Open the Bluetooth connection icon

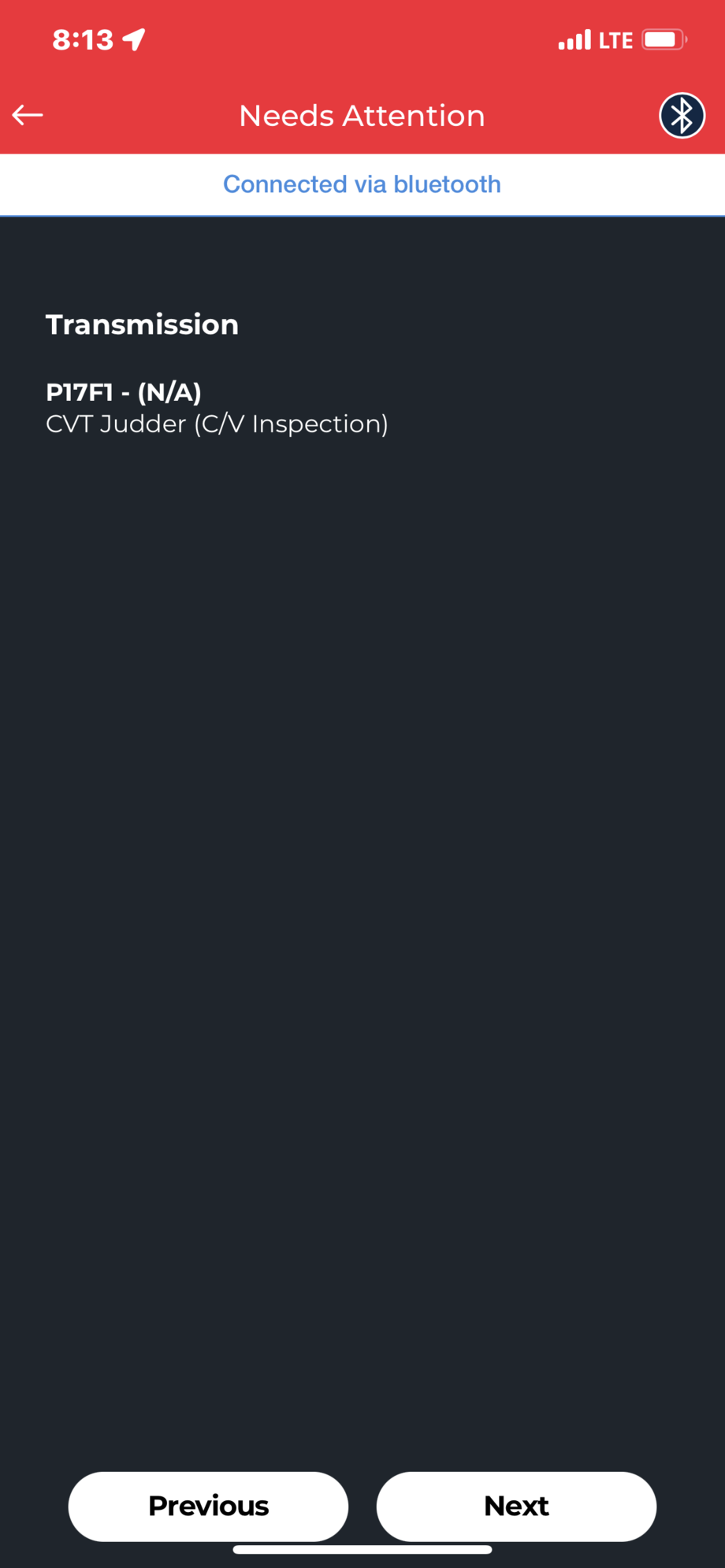[x=682, y=116]
